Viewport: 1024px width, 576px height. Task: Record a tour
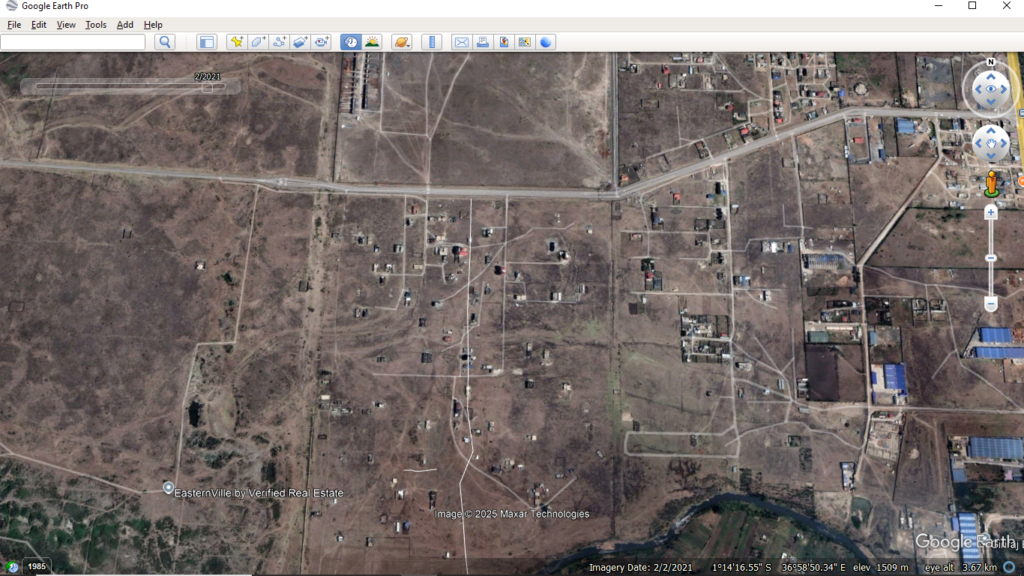[x=321, y=42]
